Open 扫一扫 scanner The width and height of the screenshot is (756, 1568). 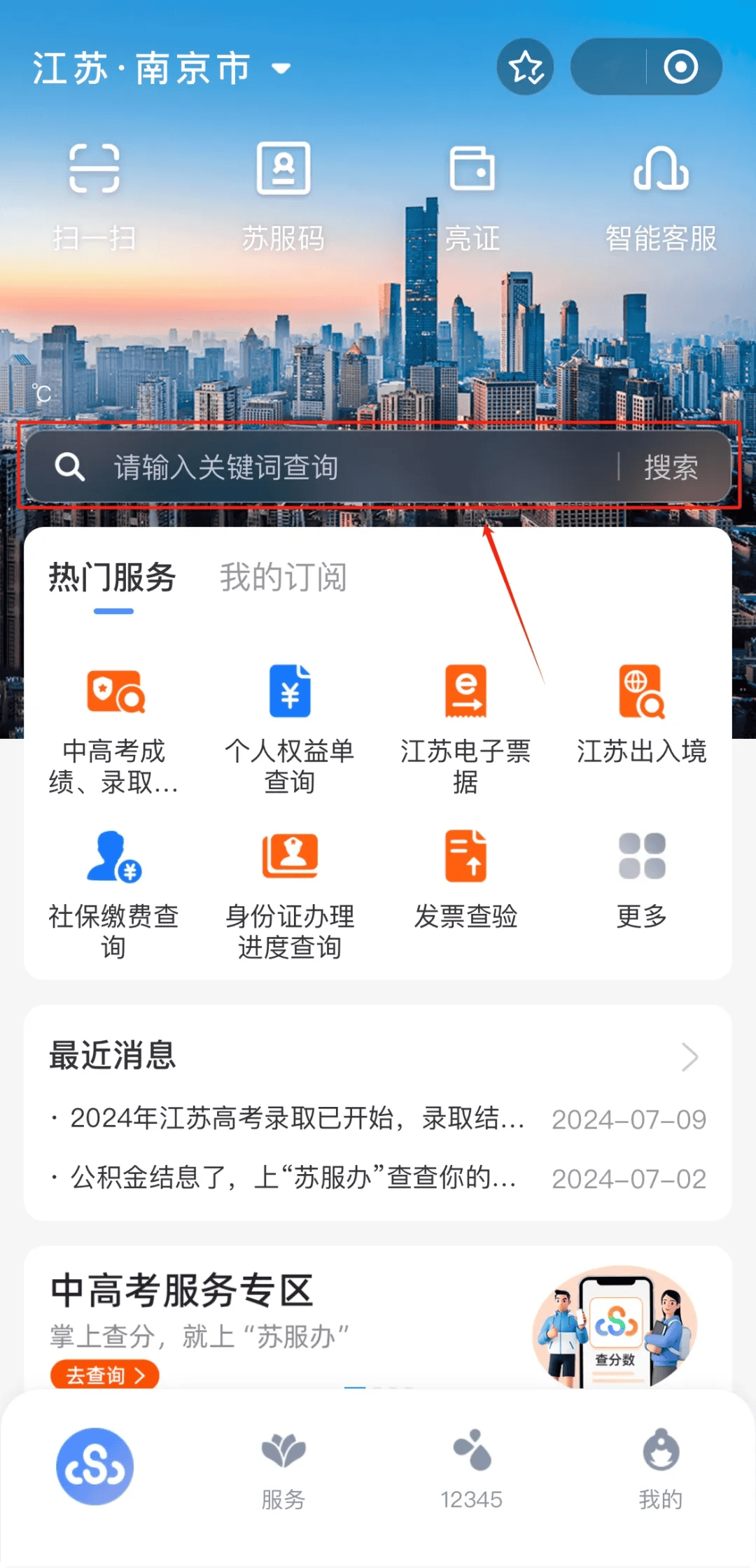tap(94, 196)
